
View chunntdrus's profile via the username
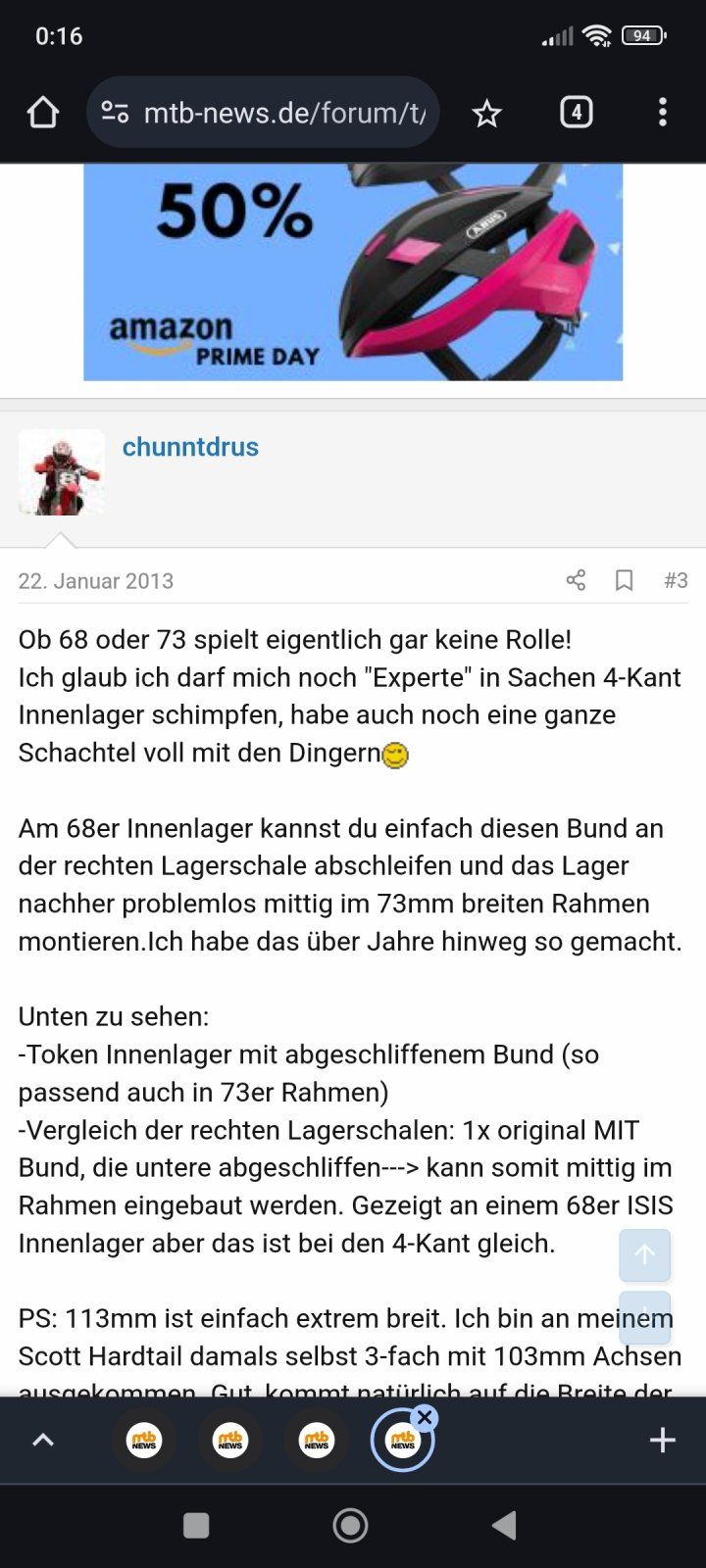click(190, 447)
